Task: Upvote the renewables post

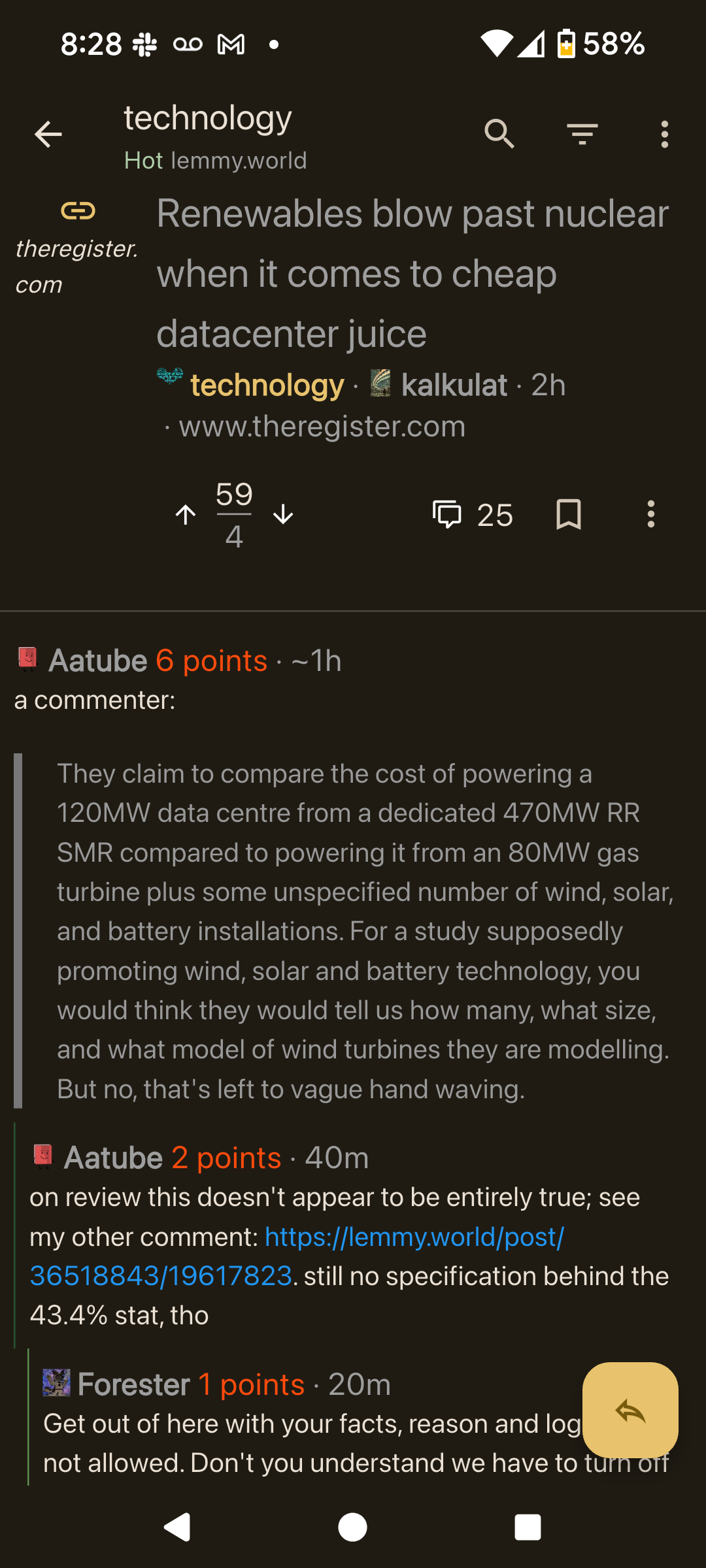Action: click(x=186, y=515)
